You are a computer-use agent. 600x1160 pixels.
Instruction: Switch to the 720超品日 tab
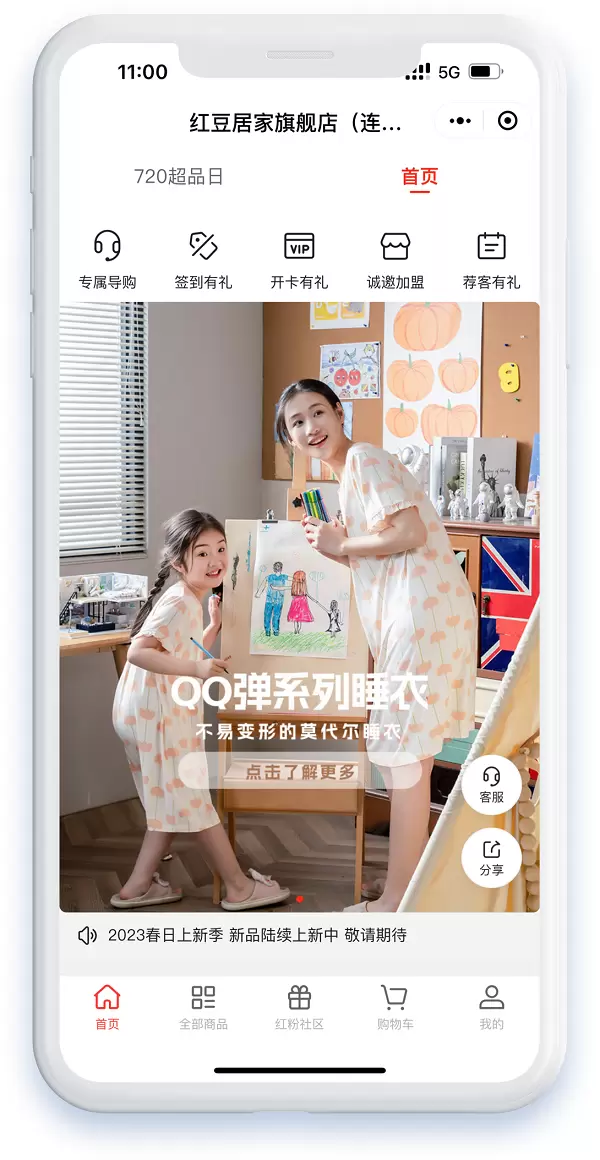179,177
